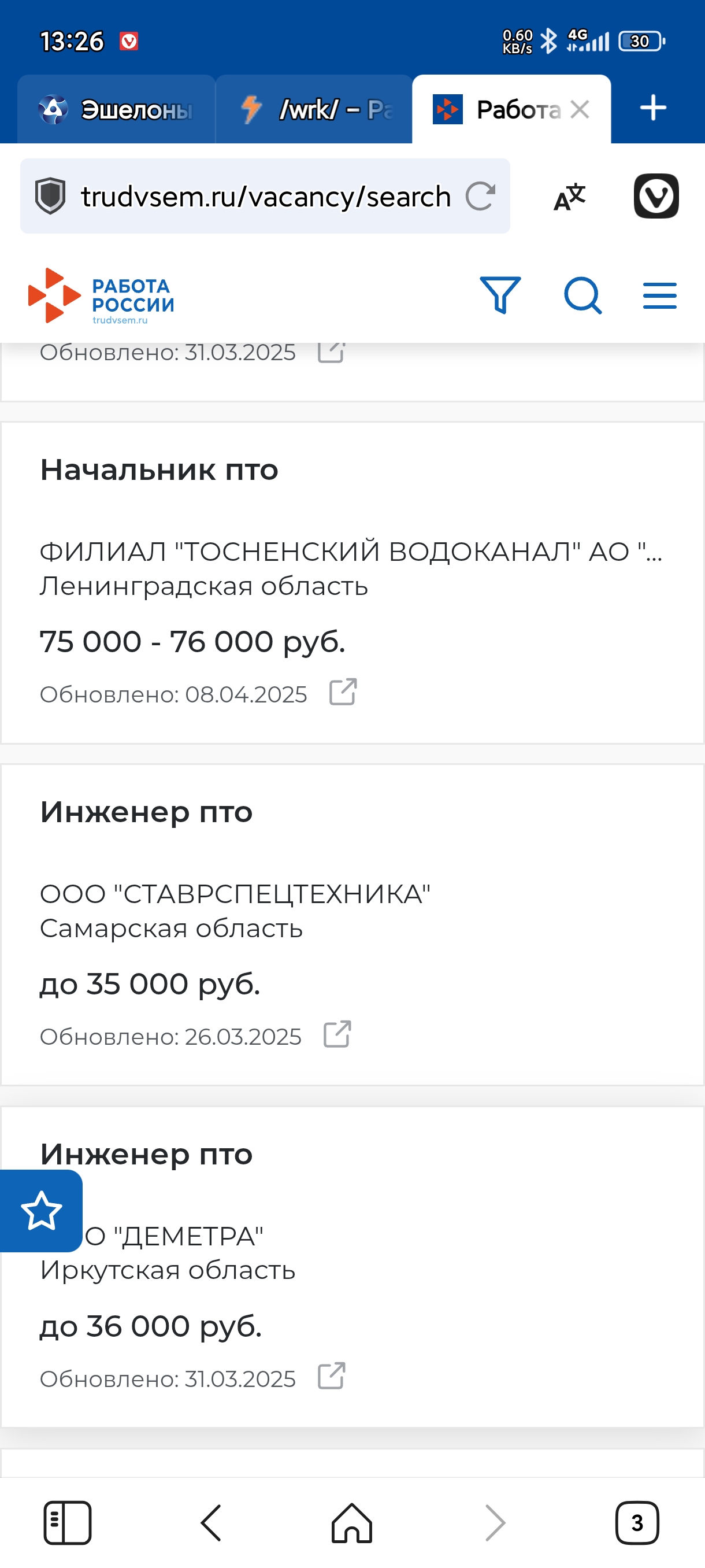The height and width of the screenshot is (1568, 705).
Task: Open the tab switcher showing 3 tabs
Action: [x=637, y=1523]
